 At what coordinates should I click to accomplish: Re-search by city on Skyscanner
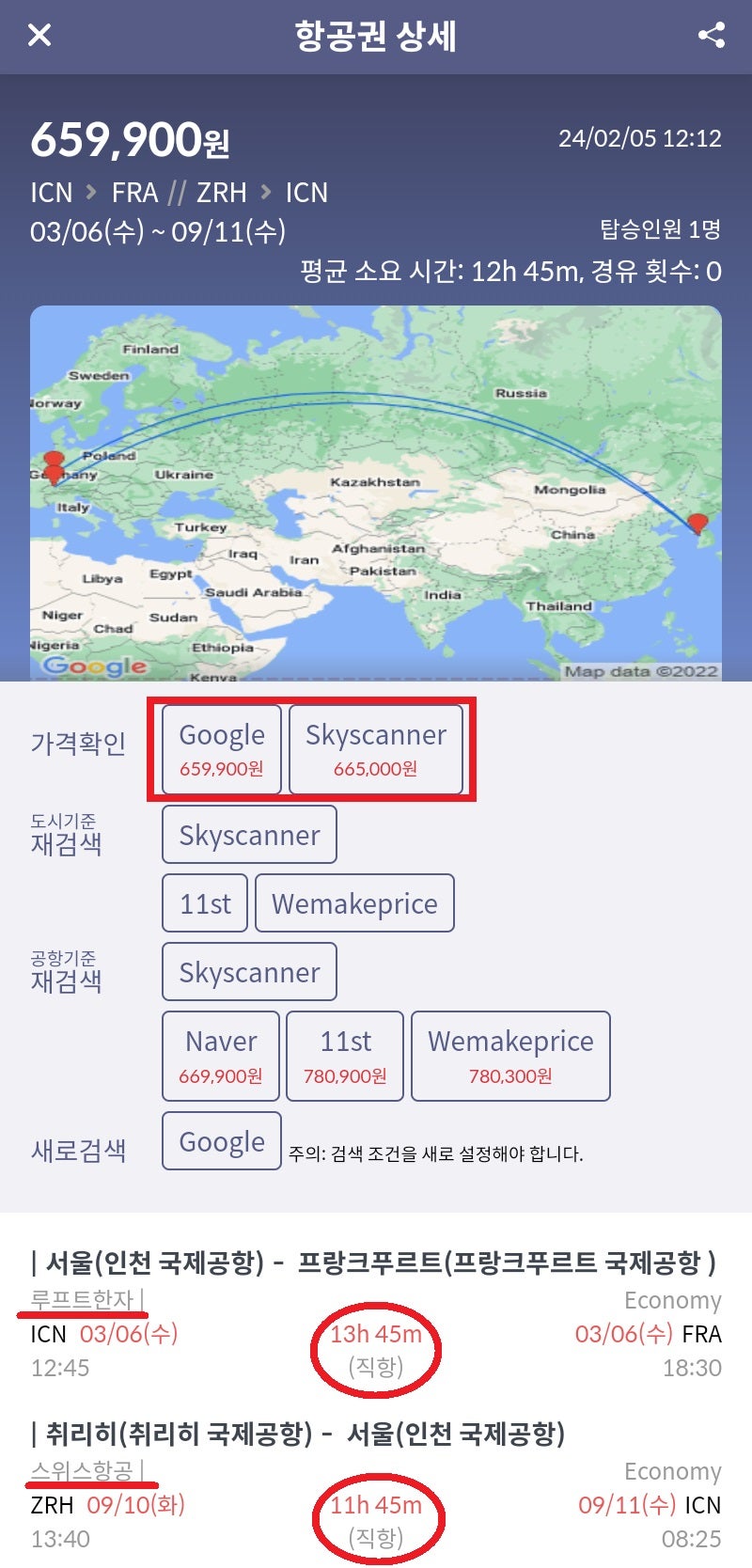coord(249,835)
